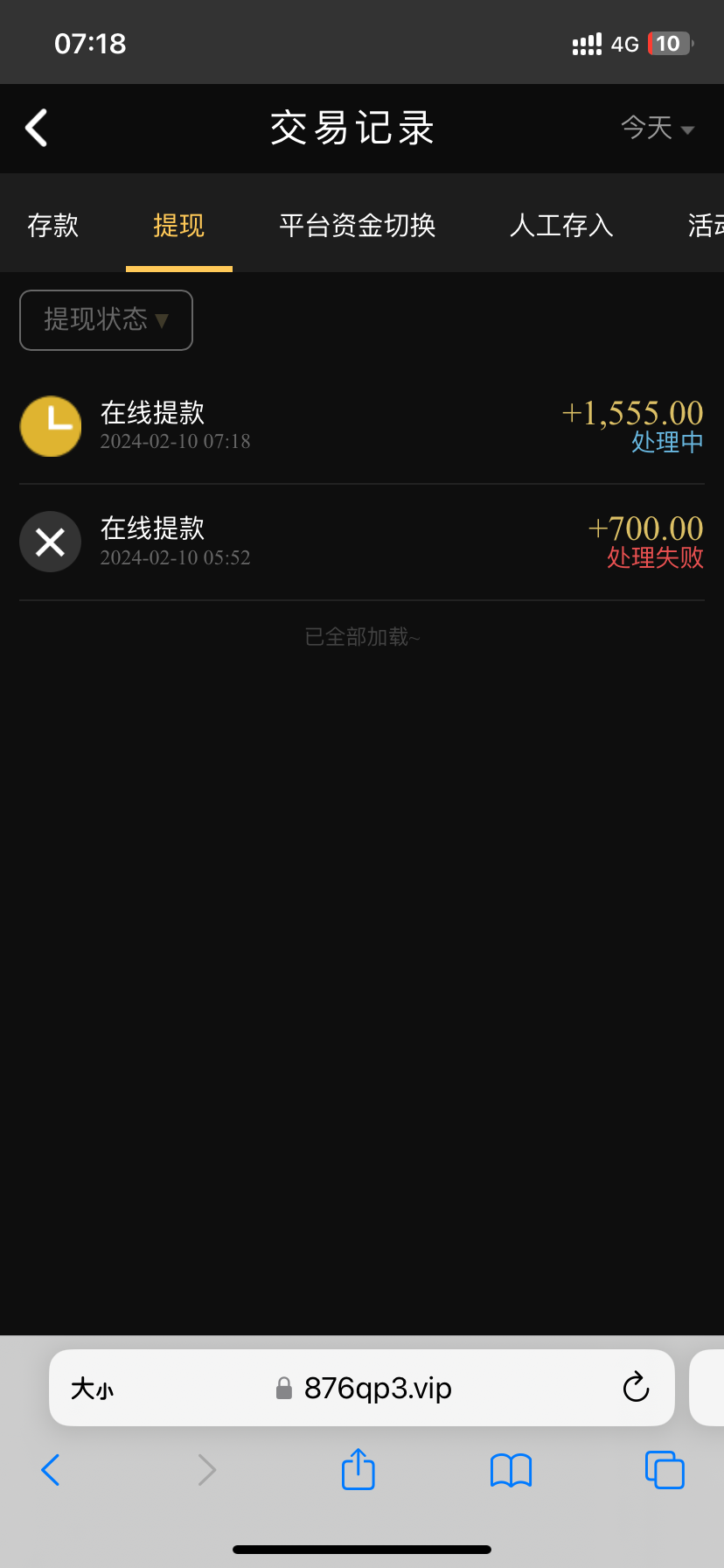Share this page from Safari
Viewport: 724px width, 1568px height.
coord(358,1469)
